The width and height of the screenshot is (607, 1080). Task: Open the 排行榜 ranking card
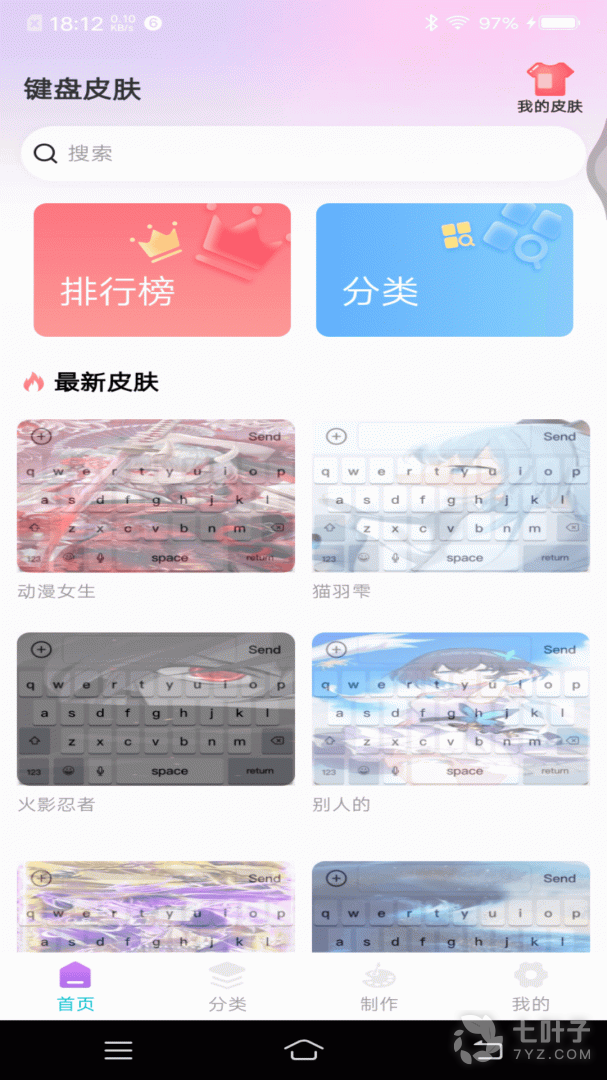click(x=162, y=270)
